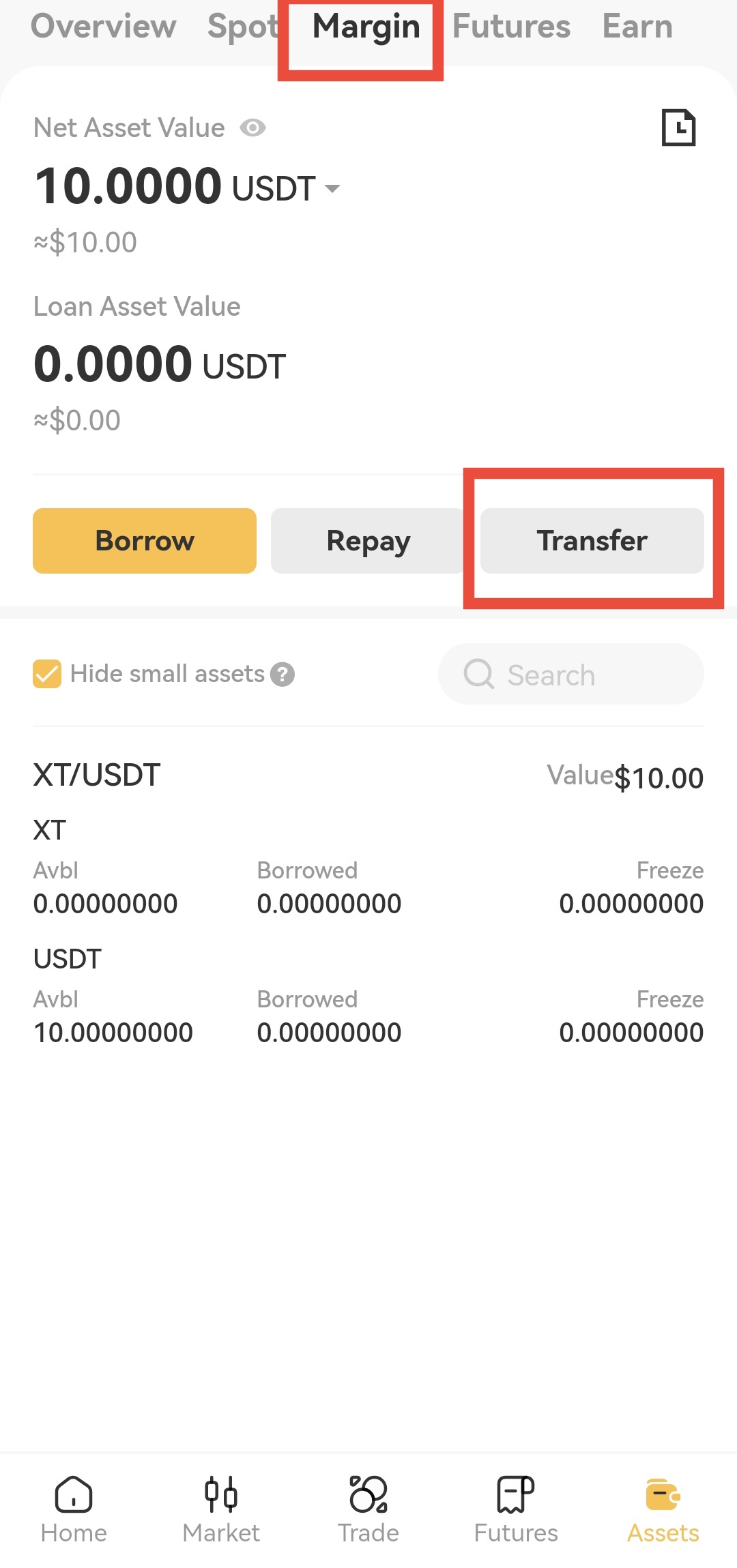
Task: Open the Market tab
Action: [221, 1510]
